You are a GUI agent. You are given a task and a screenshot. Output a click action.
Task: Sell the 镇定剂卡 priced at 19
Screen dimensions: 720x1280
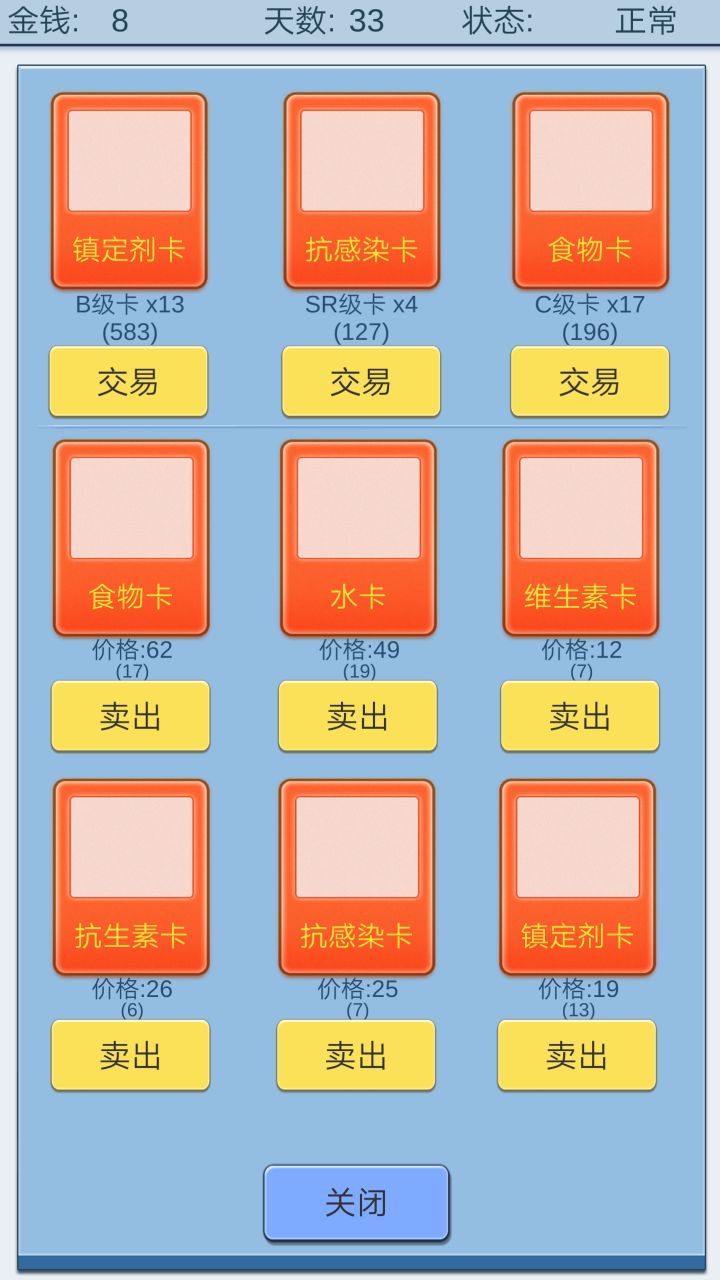pos(576,1055)
